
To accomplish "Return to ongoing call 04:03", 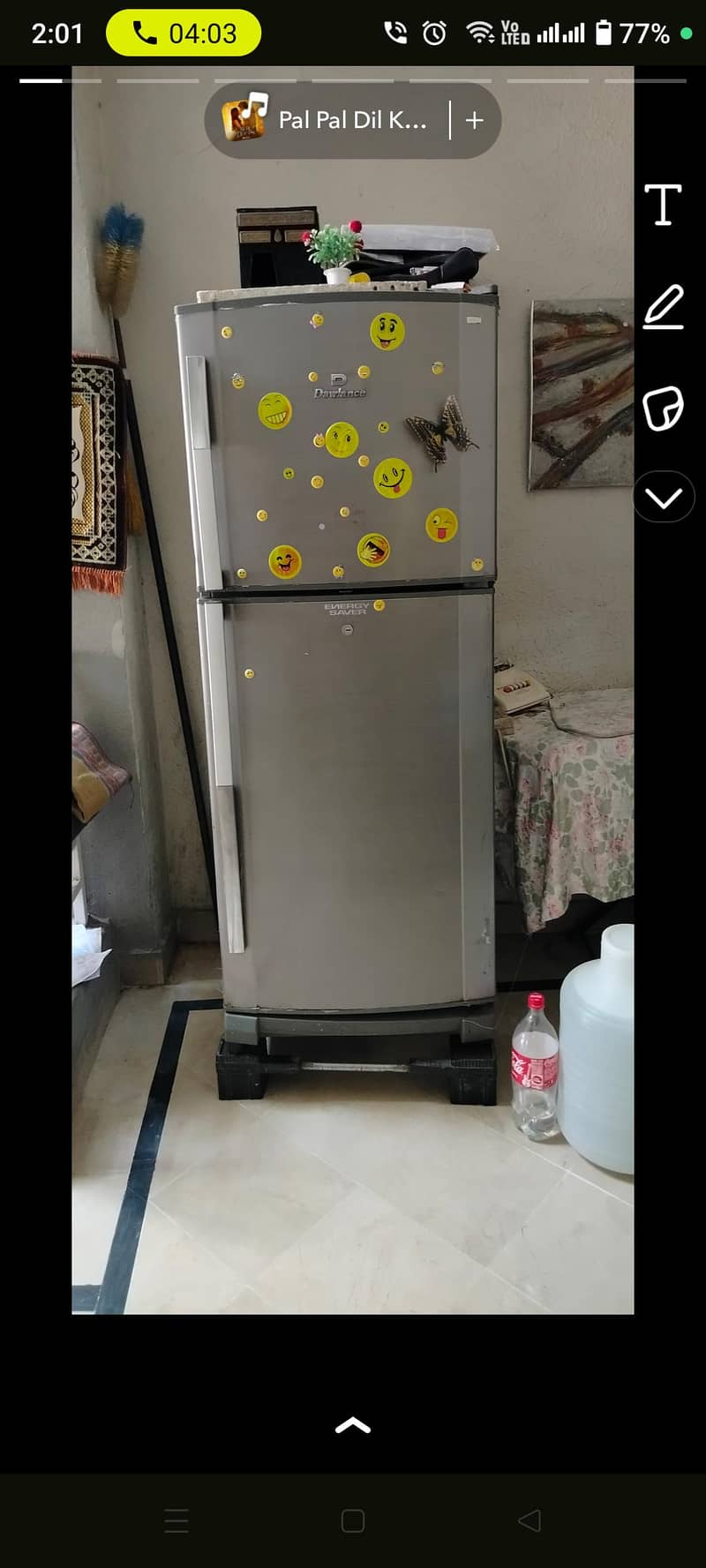I will [x=184, y=34].
